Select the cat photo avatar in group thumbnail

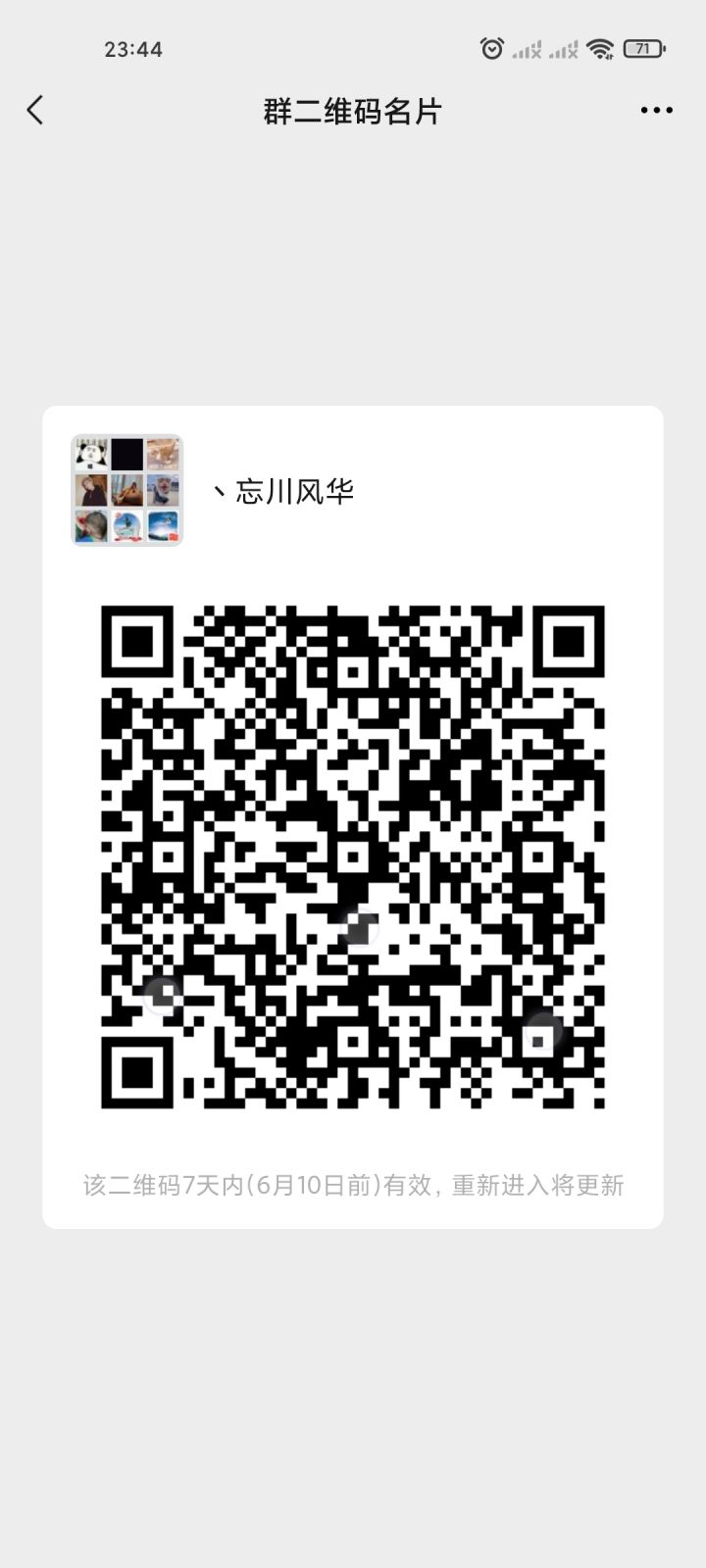pyautogui.click(x=162, y=453)
